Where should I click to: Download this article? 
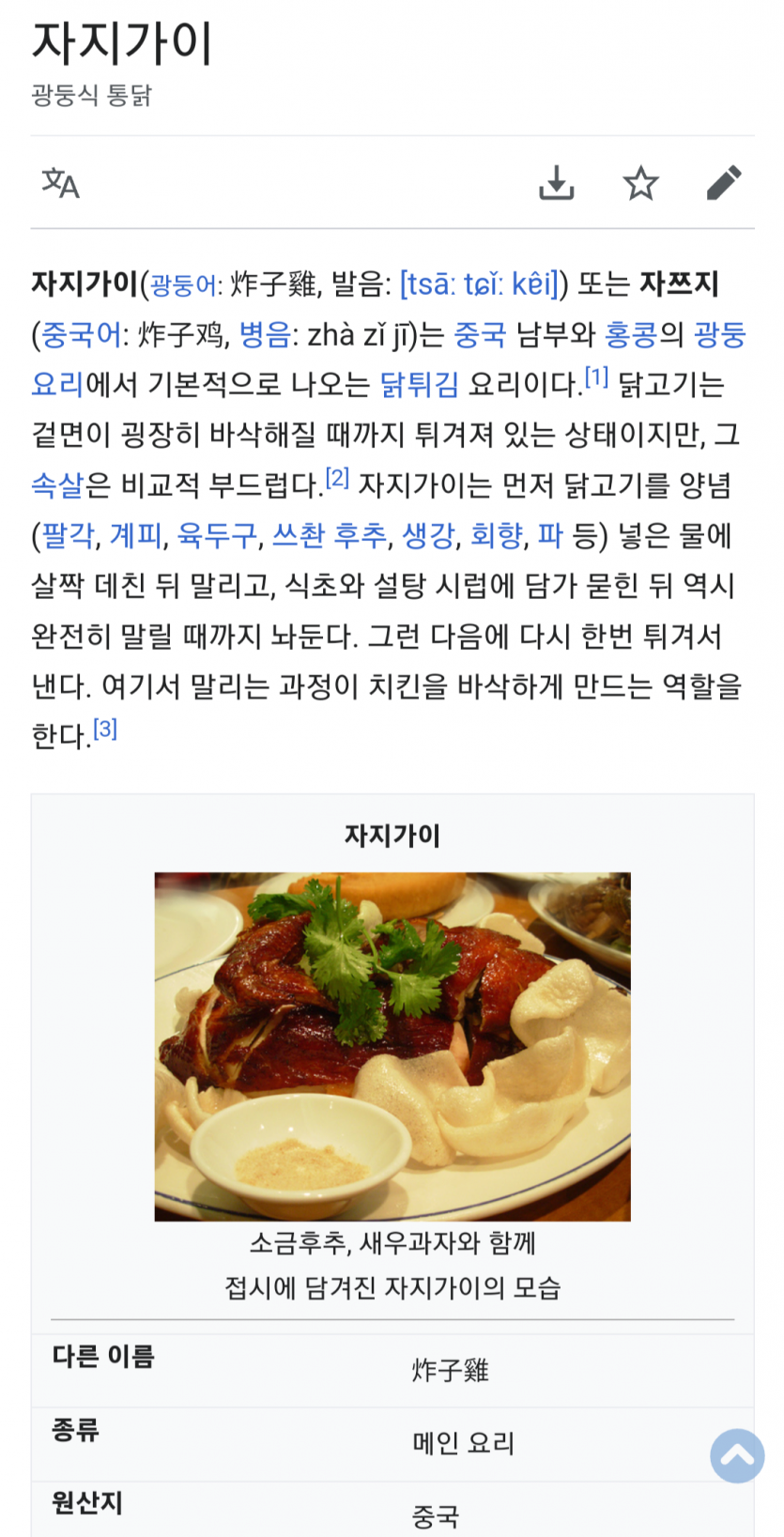(557, 183)
